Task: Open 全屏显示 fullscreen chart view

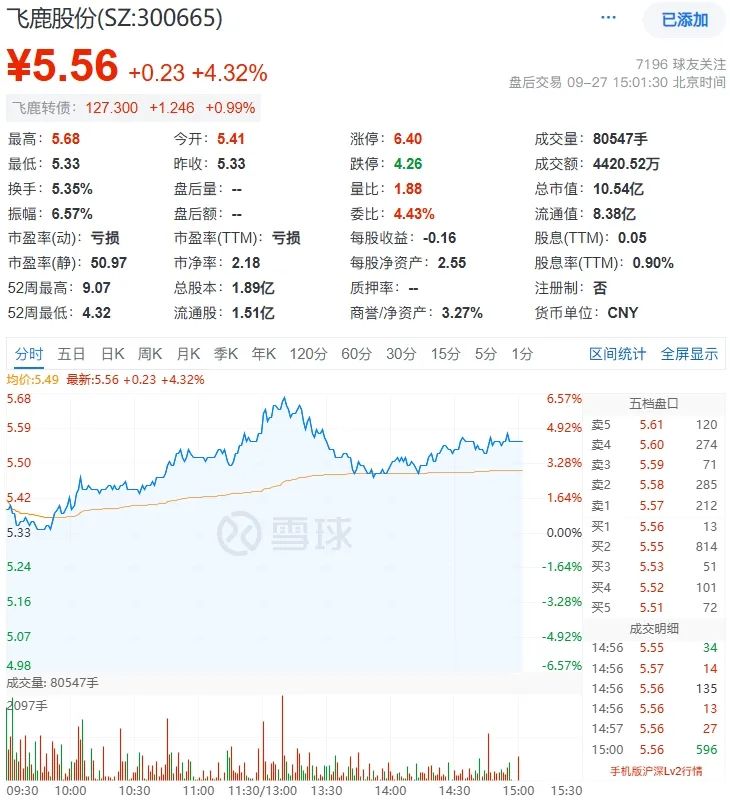Action: (689, 354)
